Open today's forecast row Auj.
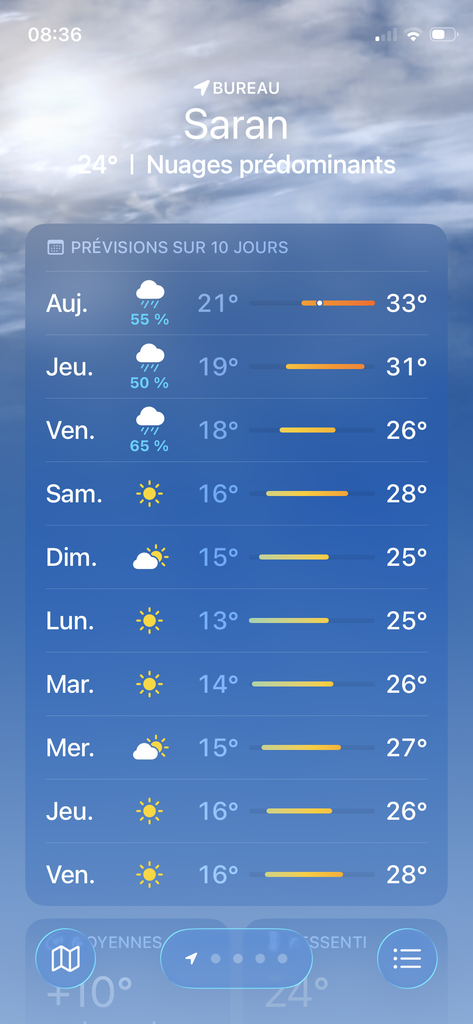Screen dimensions: 473x1024 236,304
